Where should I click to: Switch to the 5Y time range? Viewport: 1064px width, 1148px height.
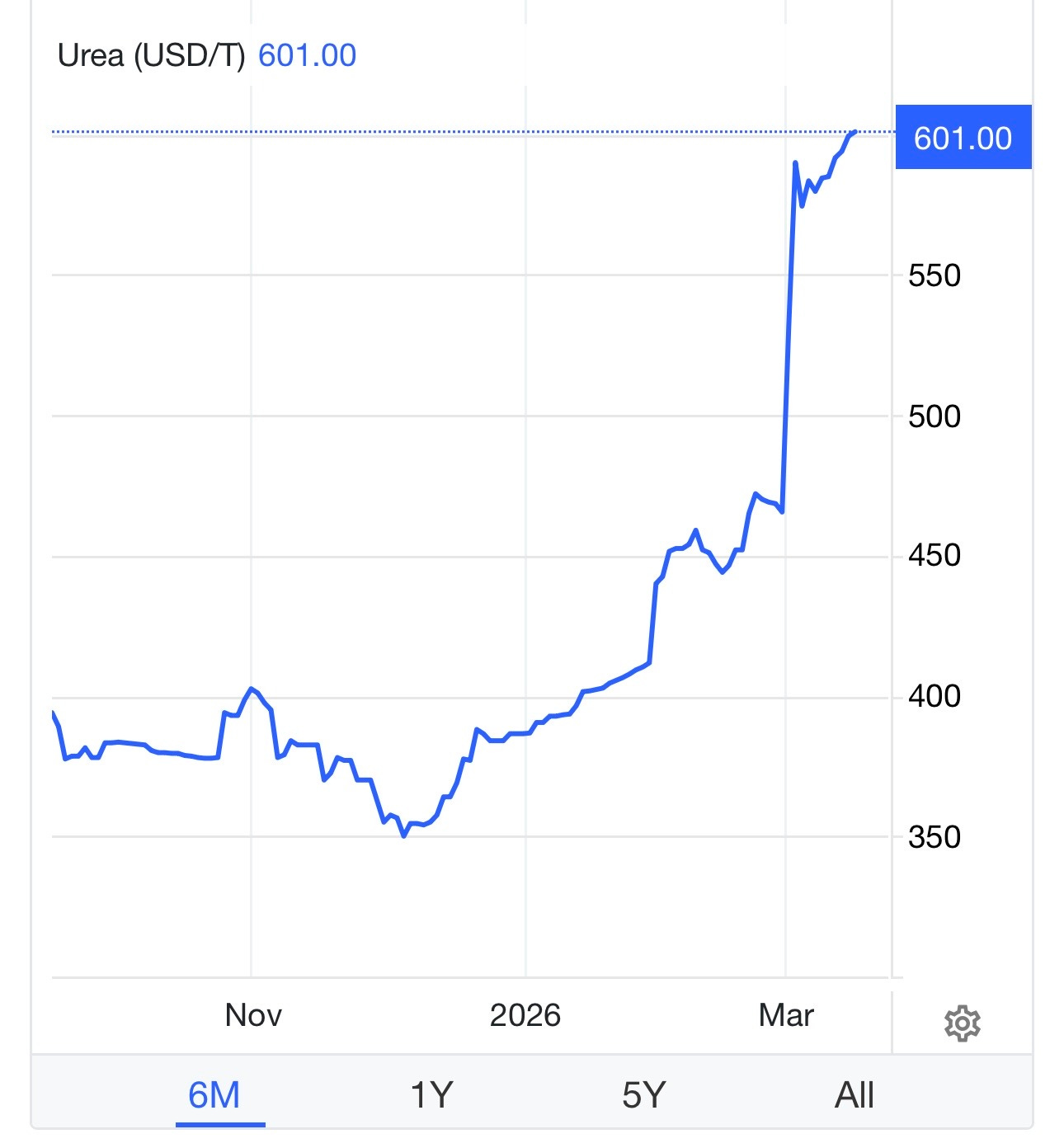pos(643,1095)
